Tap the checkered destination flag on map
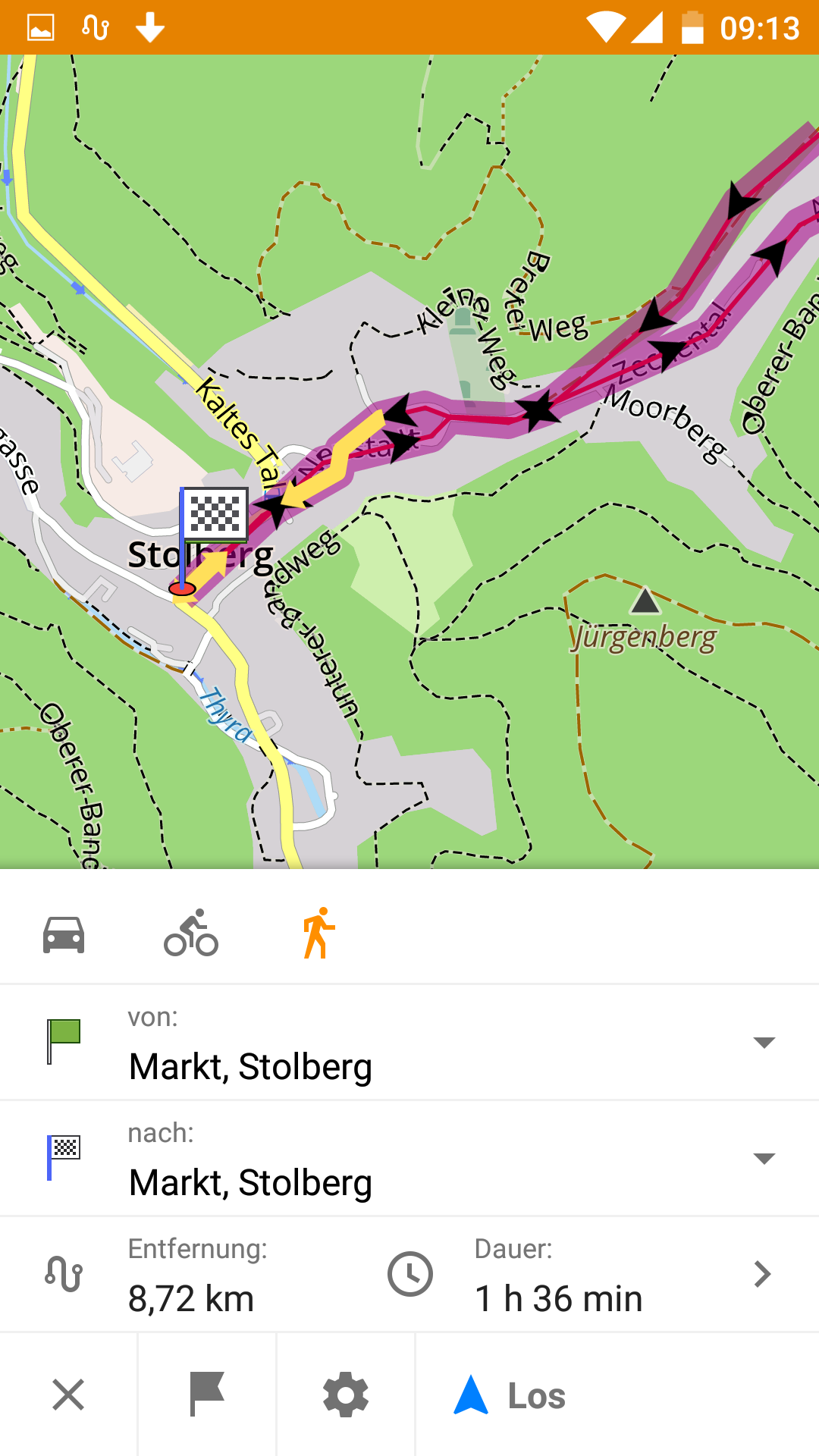The height and width of the screenshot is (1456, 819). pos(215,515)
